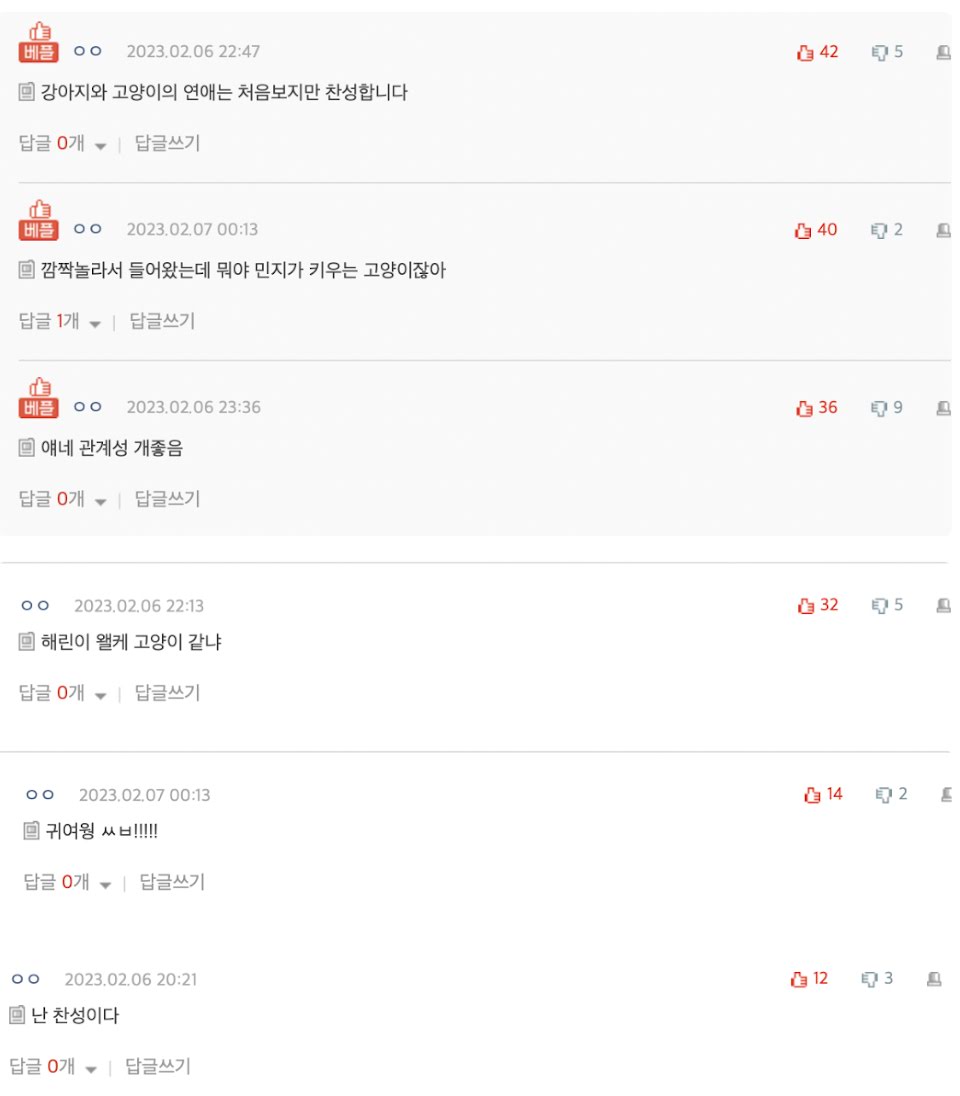Tap 답글쓰기 under 강아지와 고양이의 연애 comment
This screenshot has width=960, height=1096.
pyautogui.click(x=167, y=143)
